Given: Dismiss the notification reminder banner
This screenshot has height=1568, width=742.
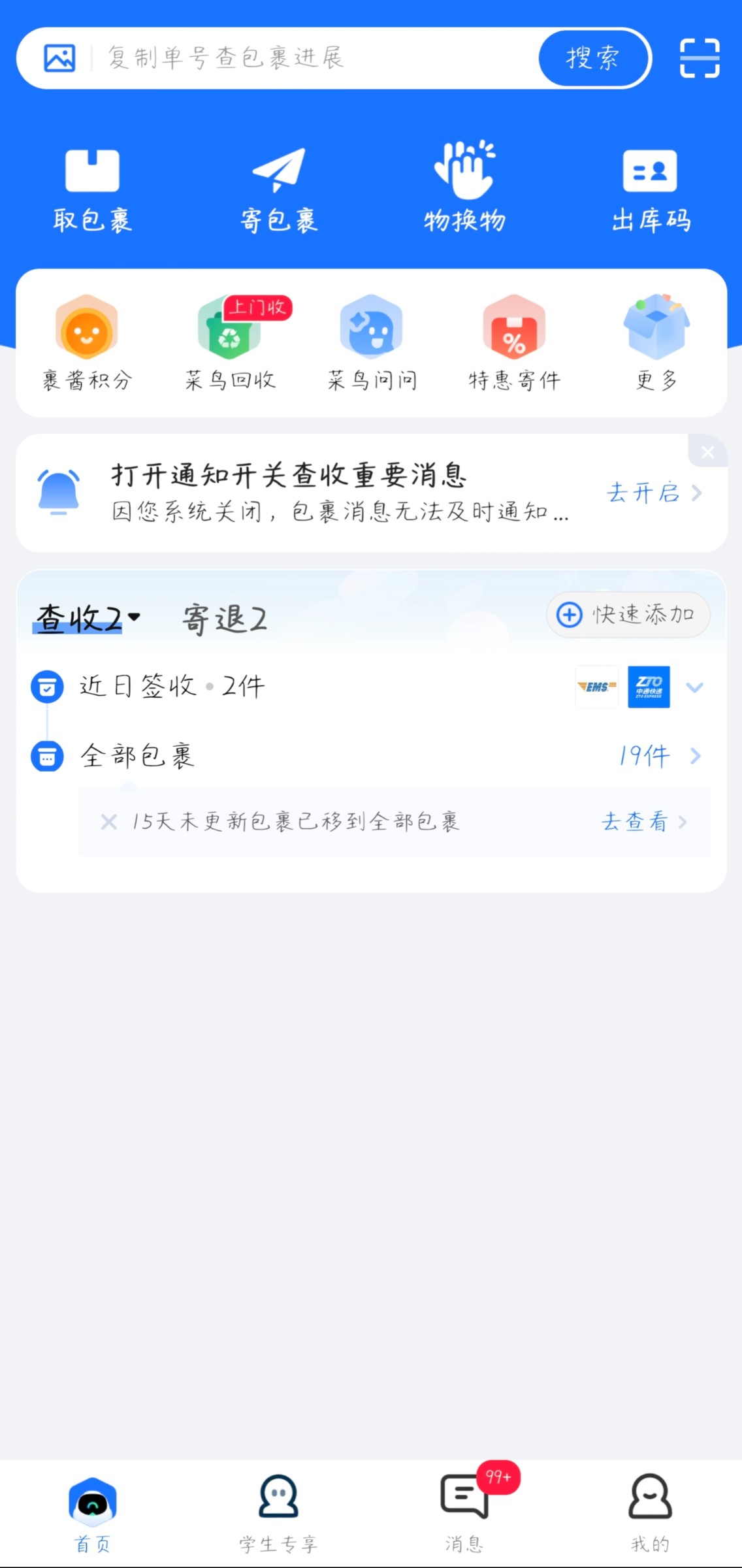Looking at the screenshot, I should (707, 451).
